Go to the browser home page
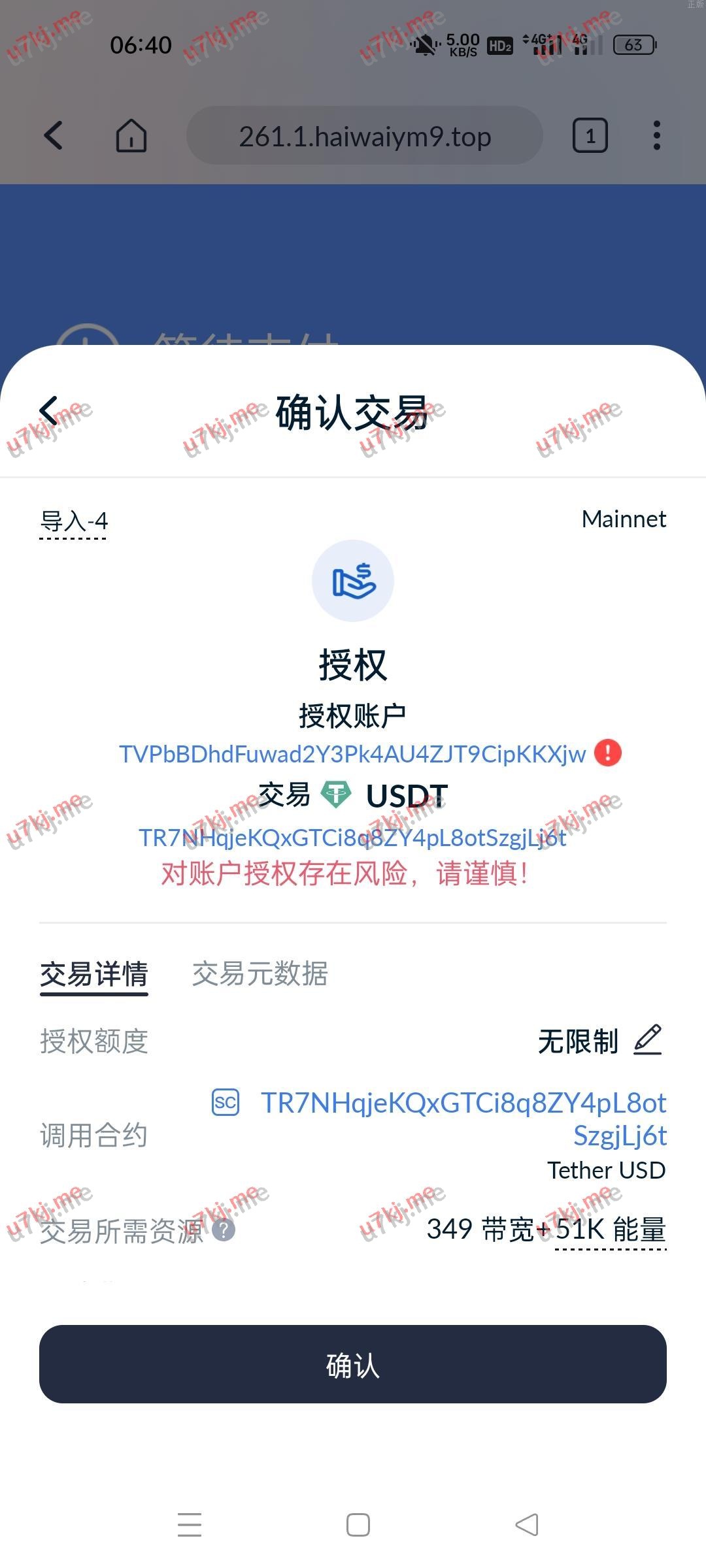Viewport: 706px width, 1568px height. pyautogui.click(x=131, y=136)
